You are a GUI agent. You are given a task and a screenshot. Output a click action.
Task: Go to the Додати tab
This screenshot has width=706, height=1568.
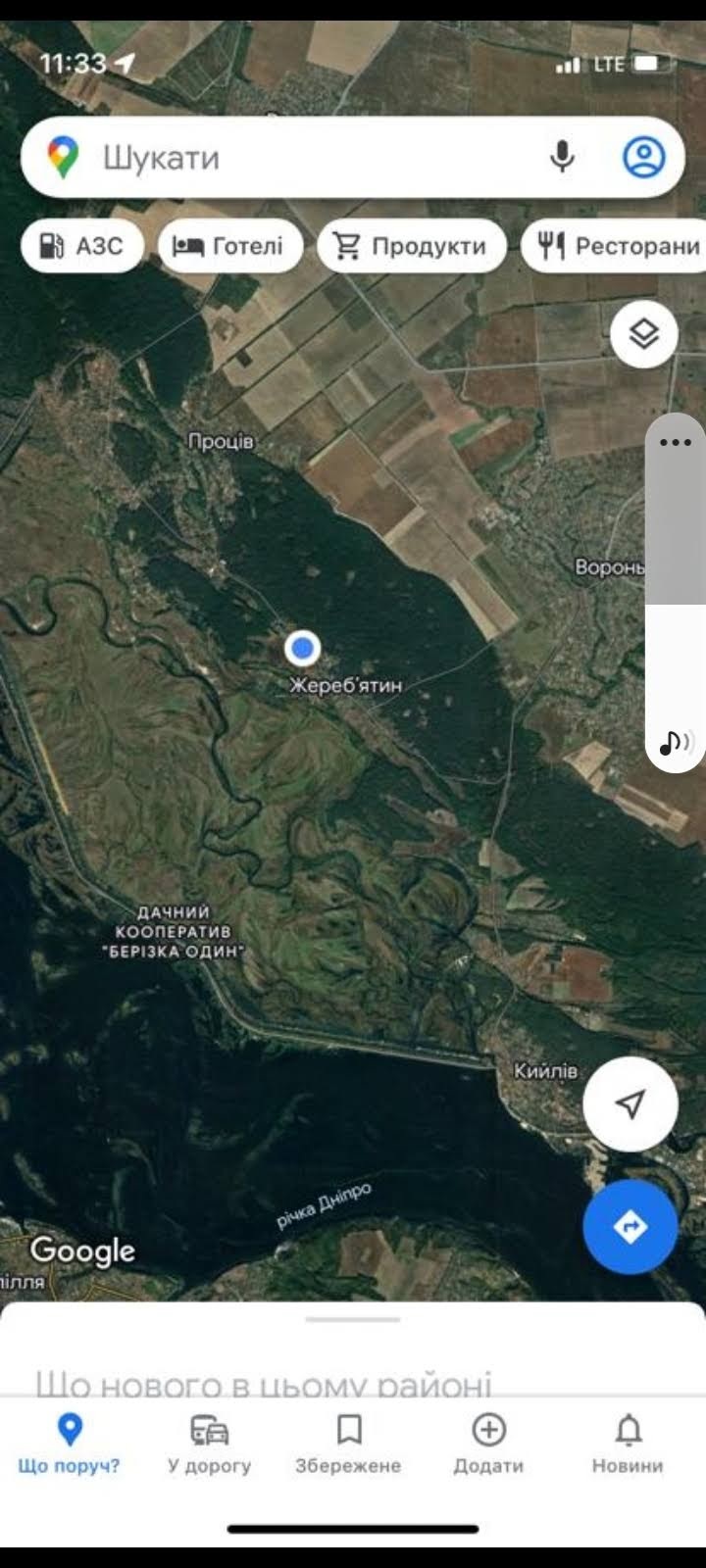(x=488, y=1445)
